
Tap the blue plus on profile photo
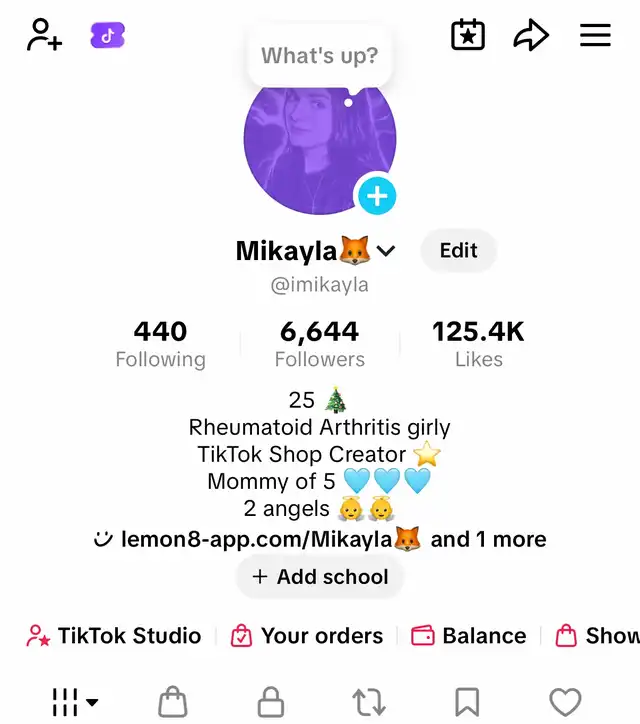pos(377,196)
